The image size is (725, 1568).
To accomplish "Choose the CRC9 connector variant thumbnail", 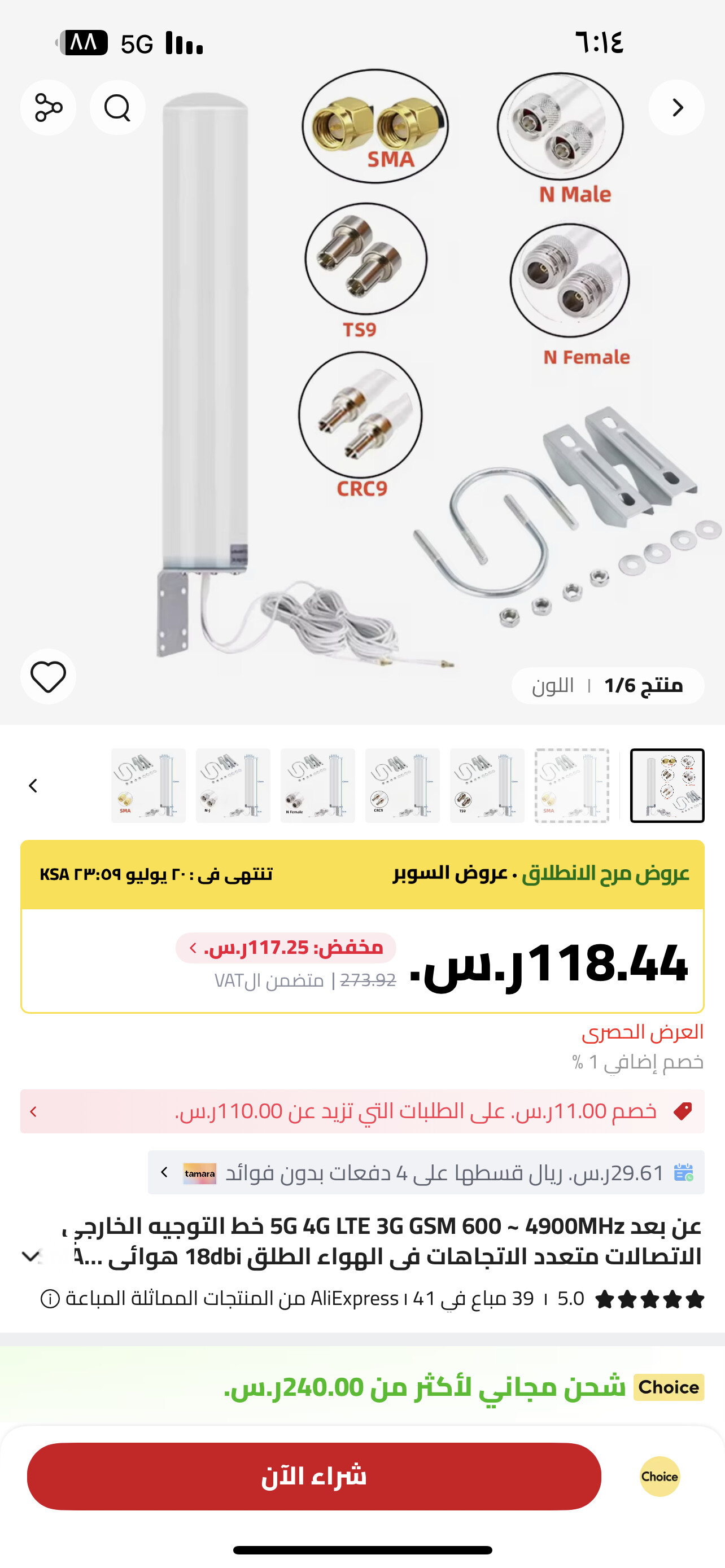I will point(403,785).
